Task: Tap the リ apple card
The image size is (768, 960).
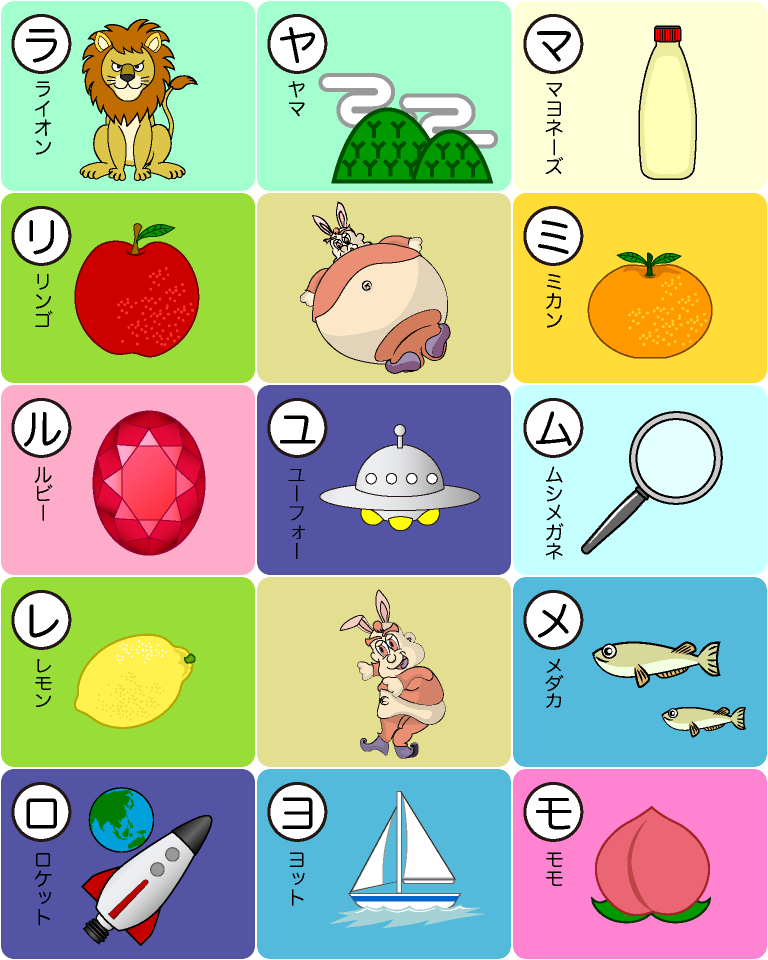Action: tap(128, 288)
